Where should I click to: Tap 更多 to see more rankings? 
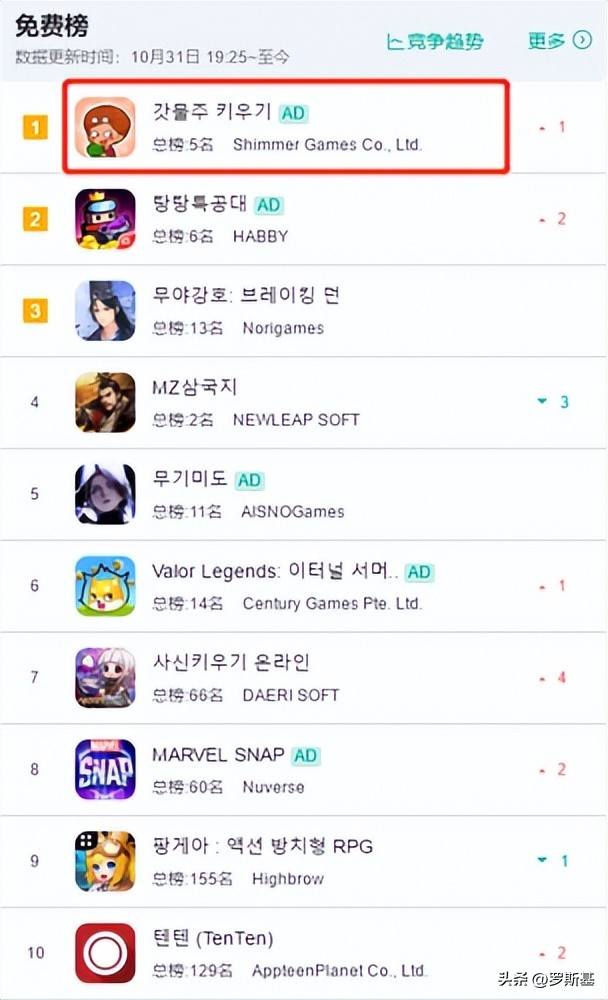tap(560, 41)
